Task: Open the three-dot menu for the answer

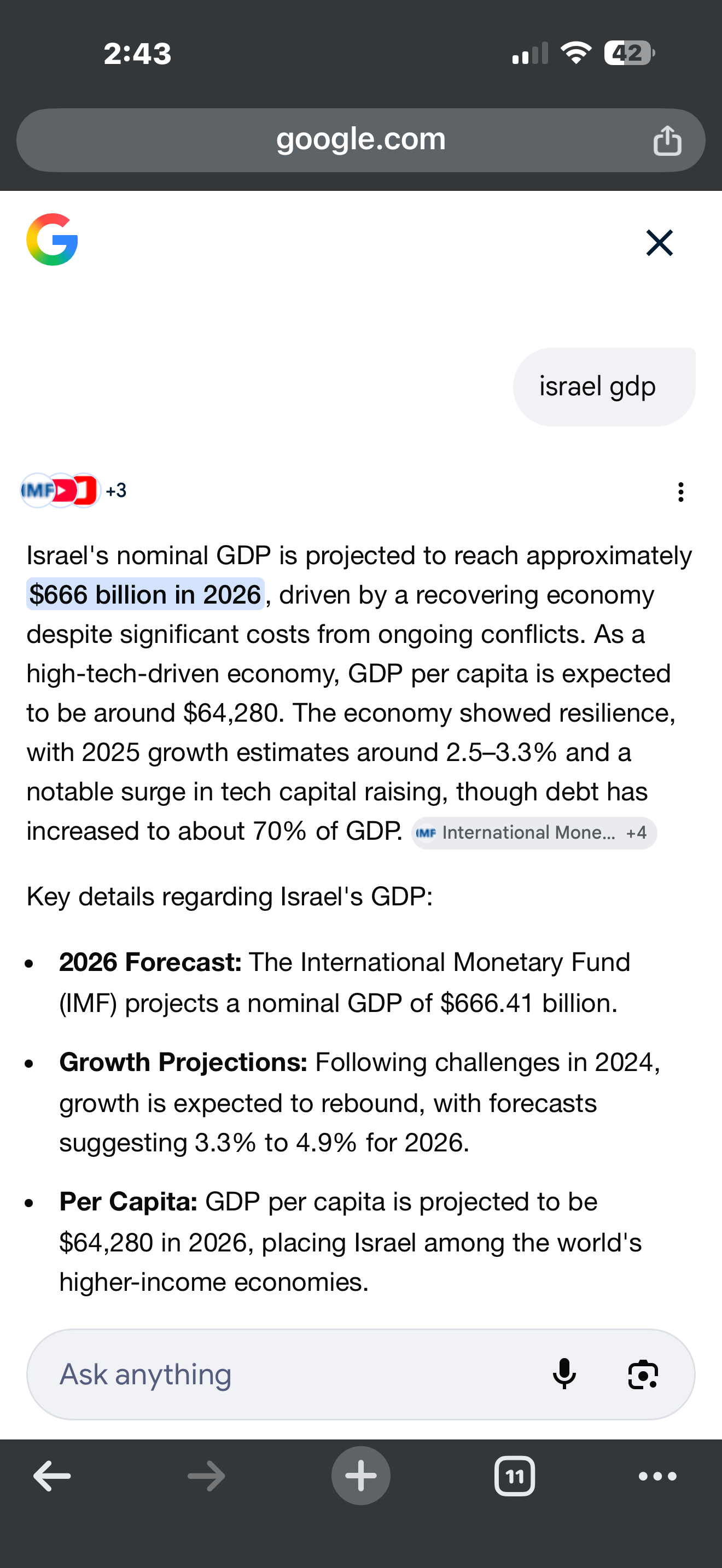Action: pyautogui.click(x=680, y=492)
